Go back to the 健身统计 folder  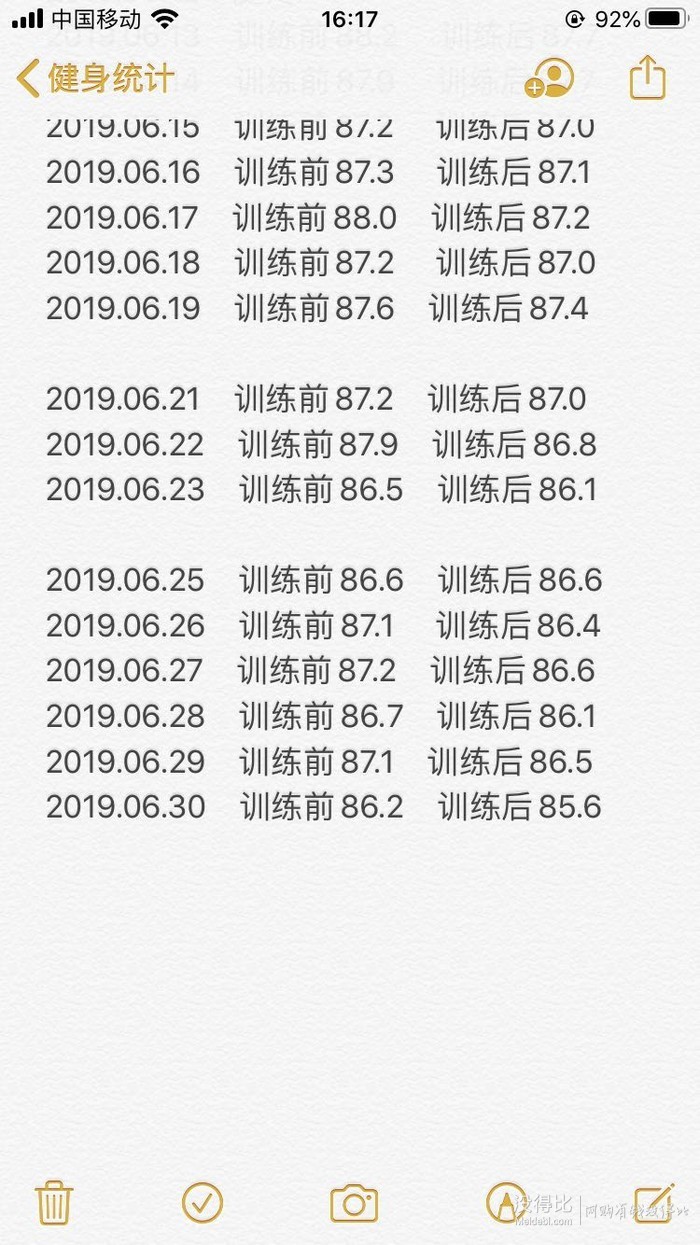coord(95,77)
